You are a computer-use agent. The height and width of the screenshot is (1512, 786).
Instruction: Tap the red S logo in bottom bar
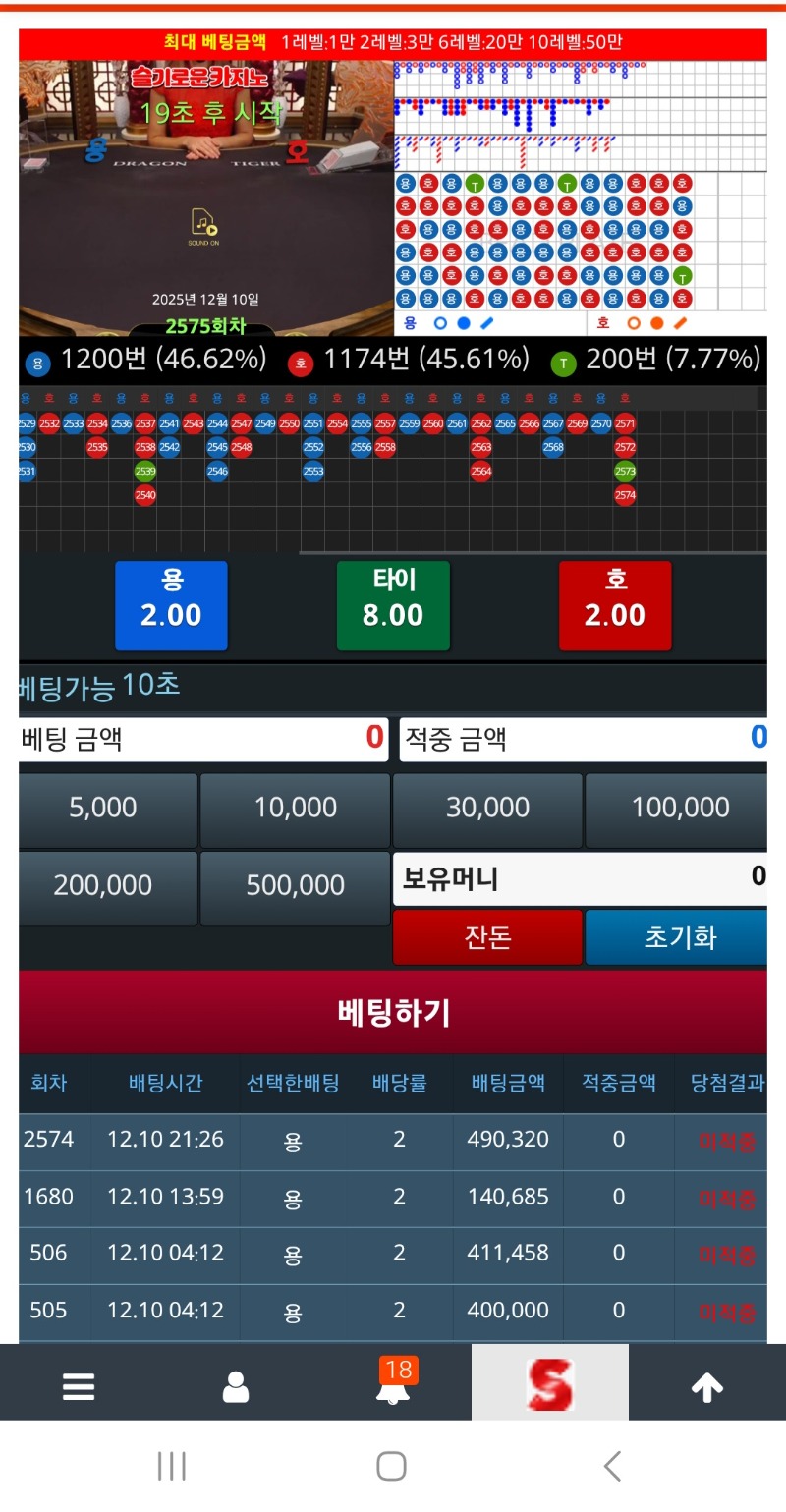coord(550,1382)
